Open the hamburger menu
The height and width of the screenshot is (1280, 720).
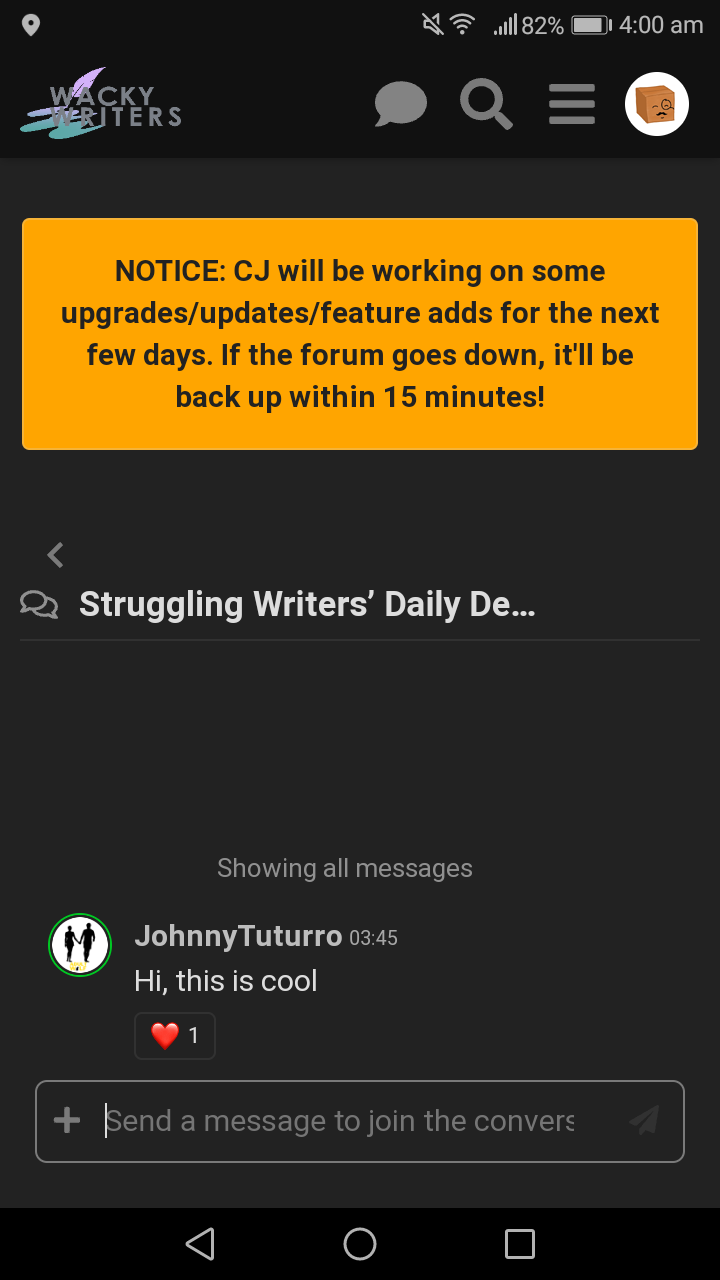[571, 105]
